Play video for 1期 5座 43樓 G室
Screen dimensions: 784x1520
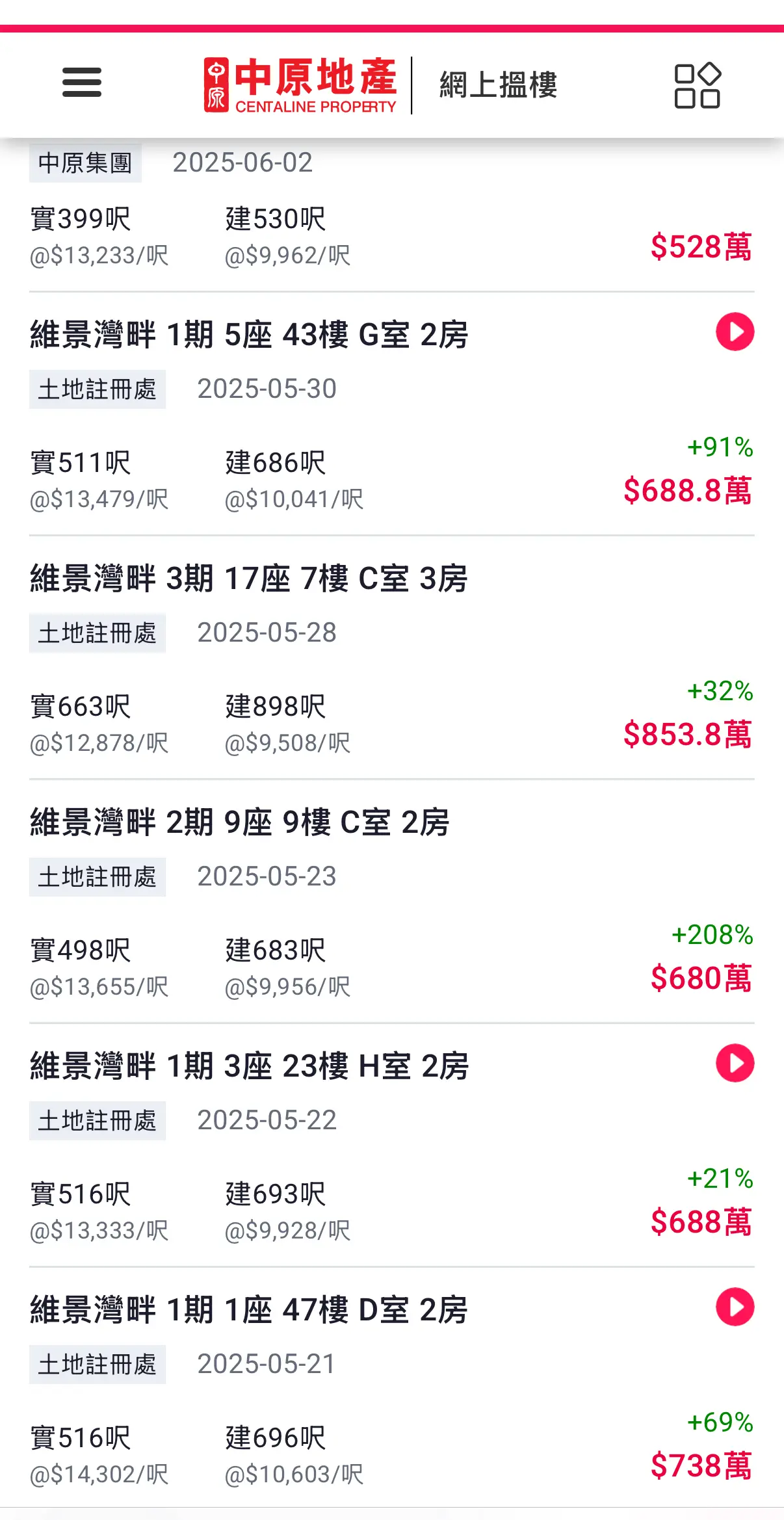[735, 332]
